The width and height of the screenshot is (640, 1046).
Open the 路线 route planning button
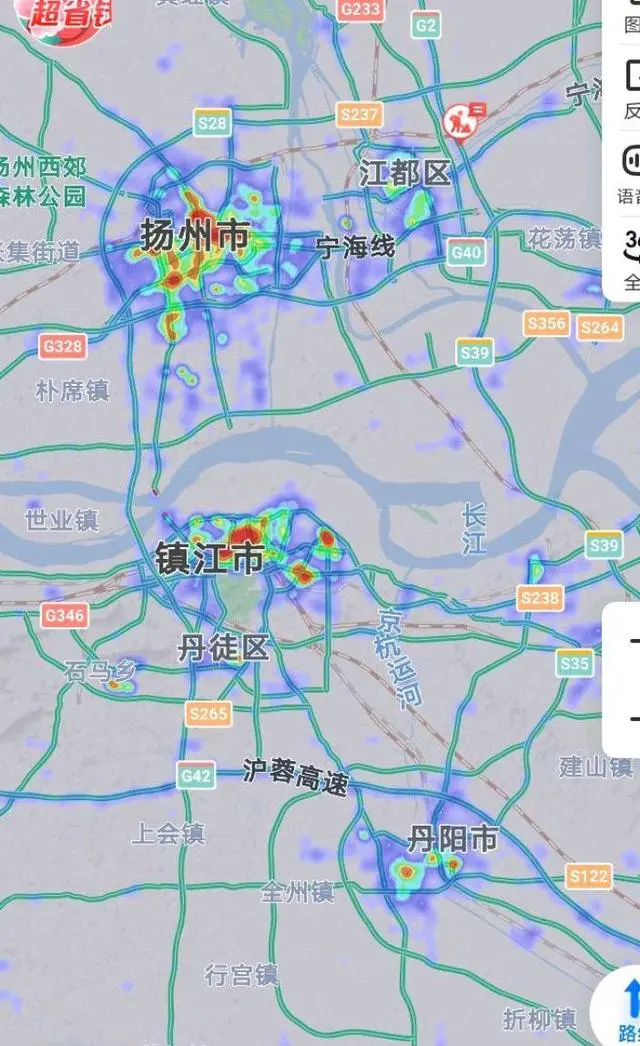[626, 1009]
